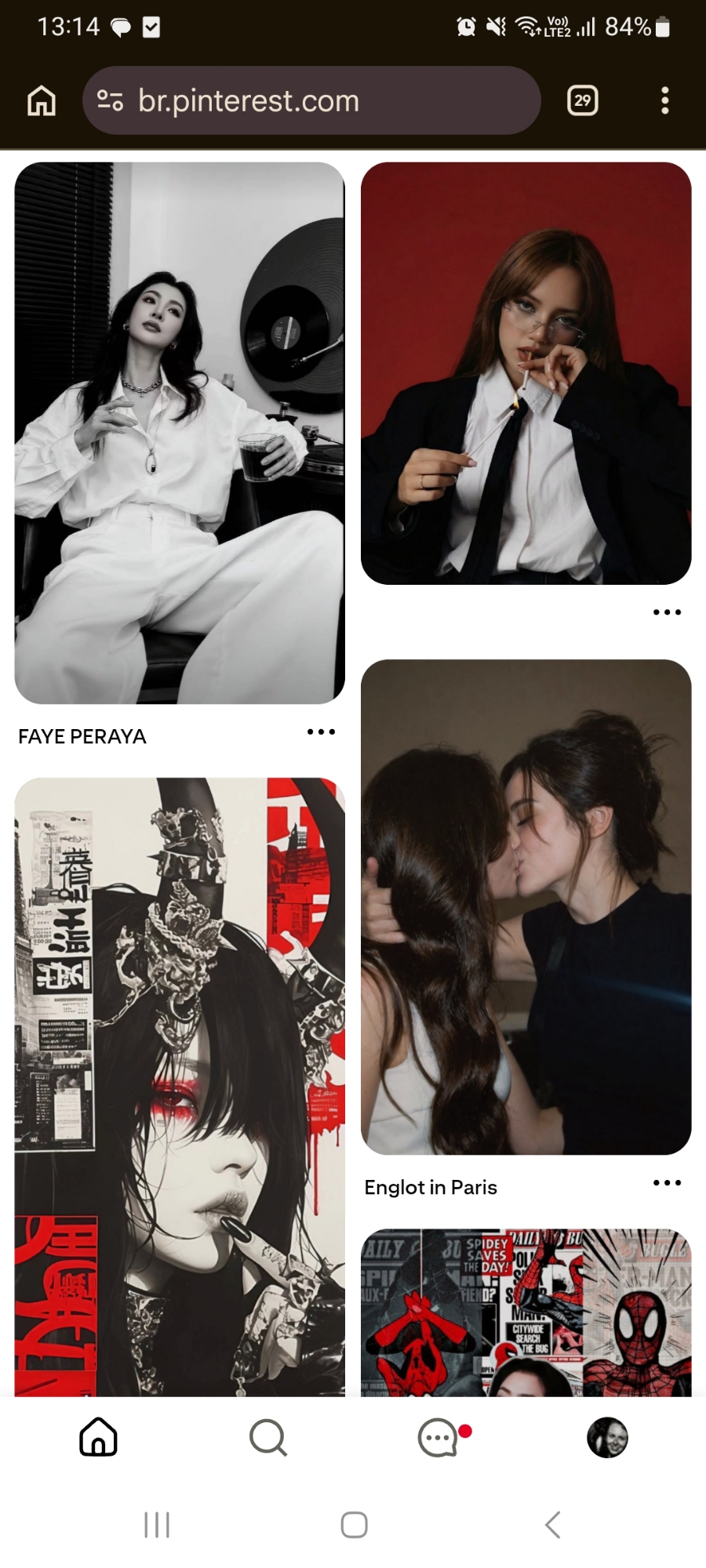Open the Englot in Paris pin
The image size is (706, 1568).
[526, 906]
